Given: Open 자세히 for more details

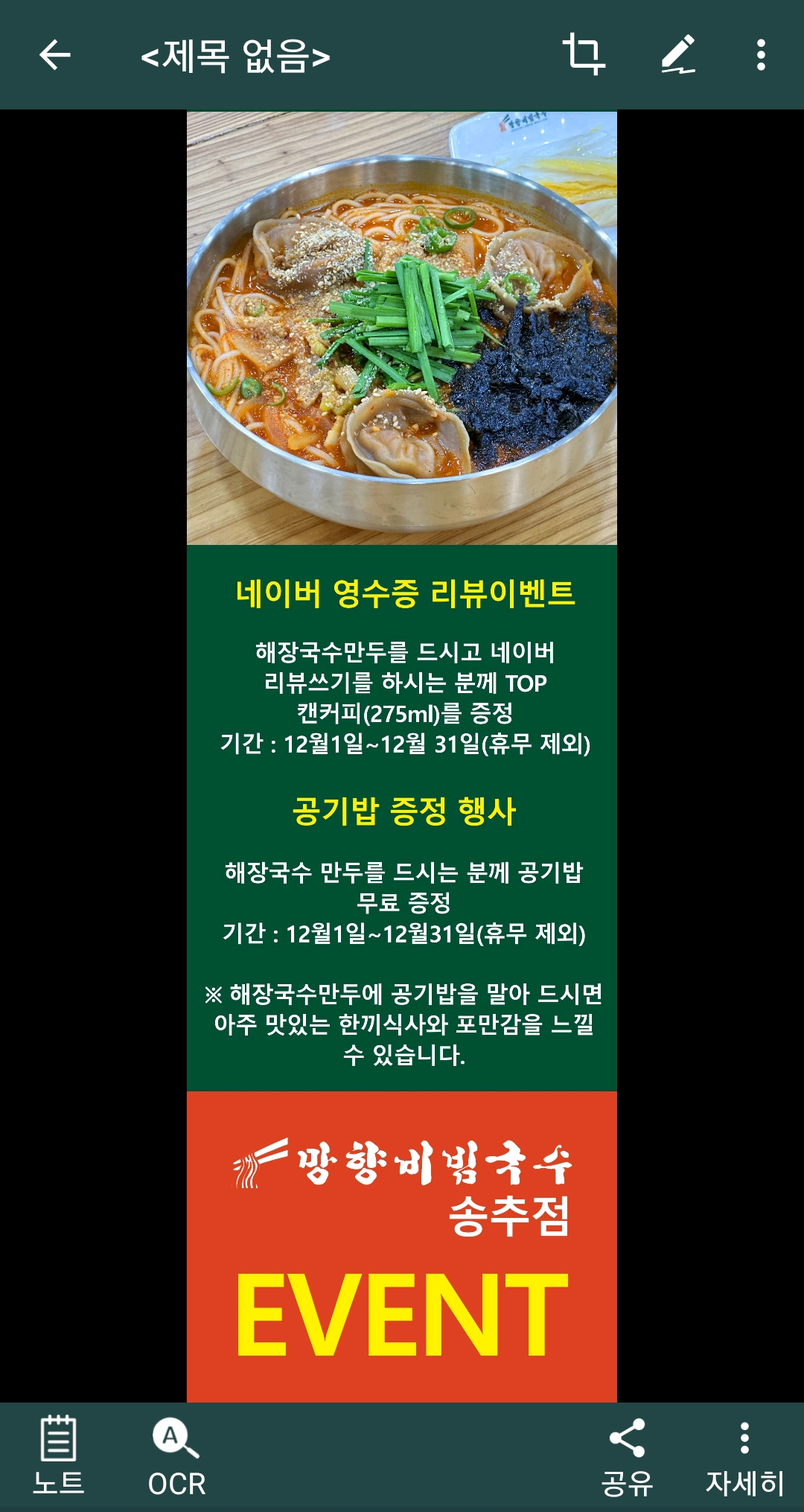Looking at the screenshot, I should coord(744,1455).
